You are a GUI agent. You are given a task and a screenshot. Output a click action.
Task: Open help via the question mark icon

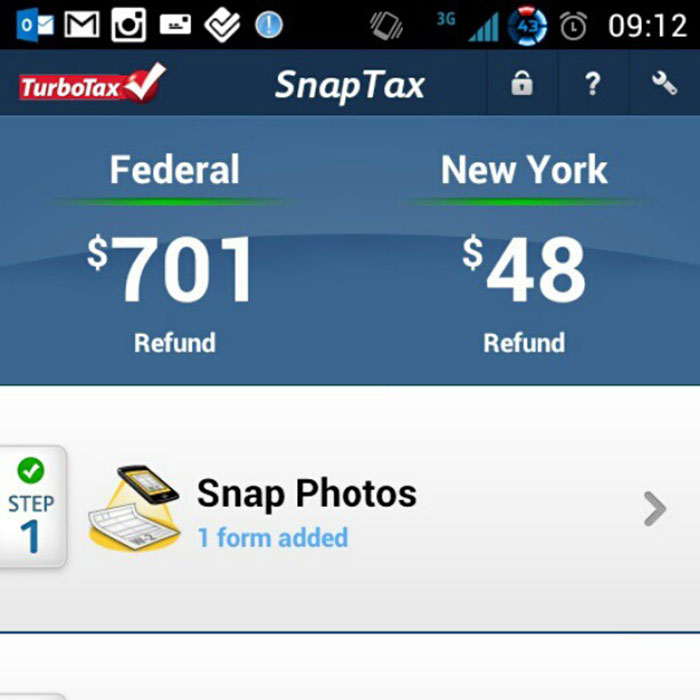pos(592,84)
